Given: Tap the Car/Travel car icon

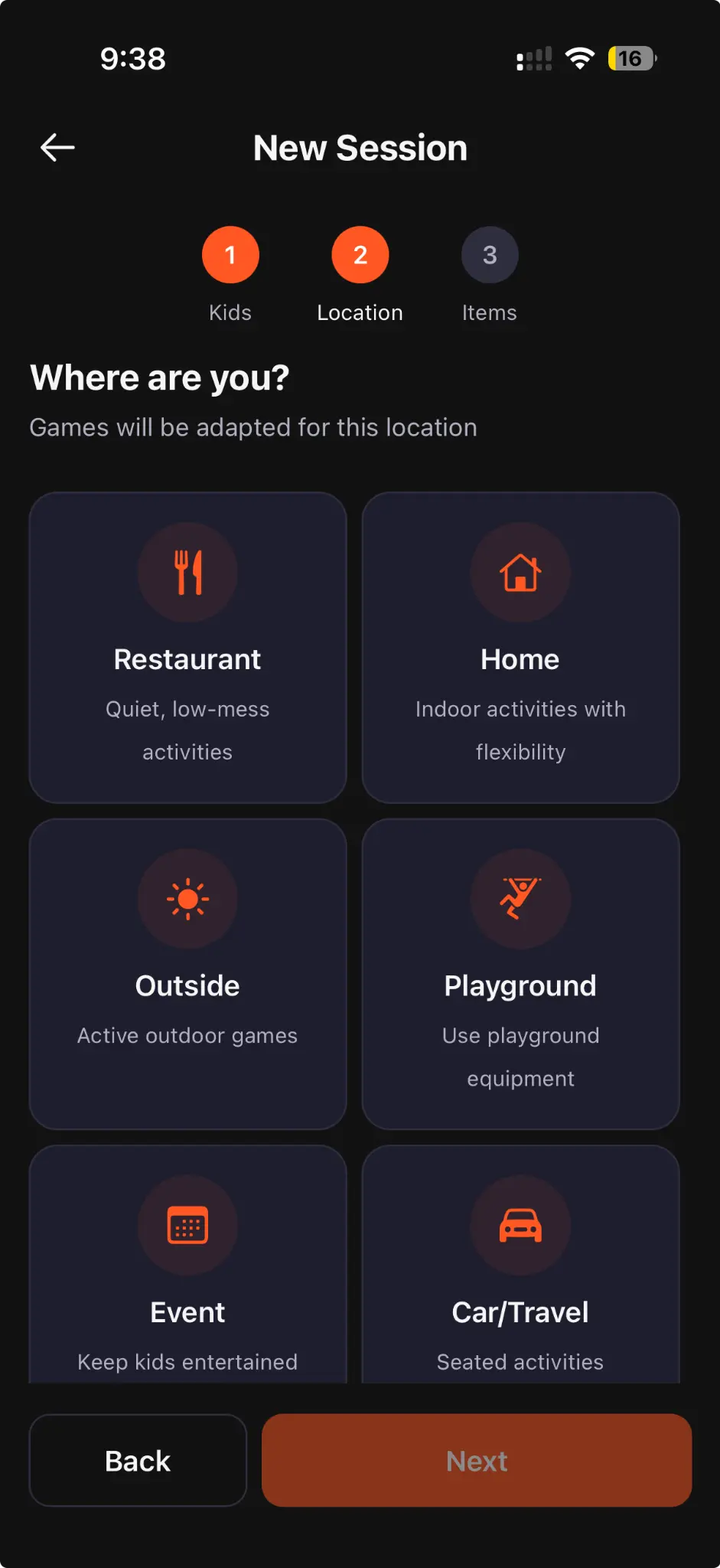Looking at the screenshot, I should pos(520,1225).
